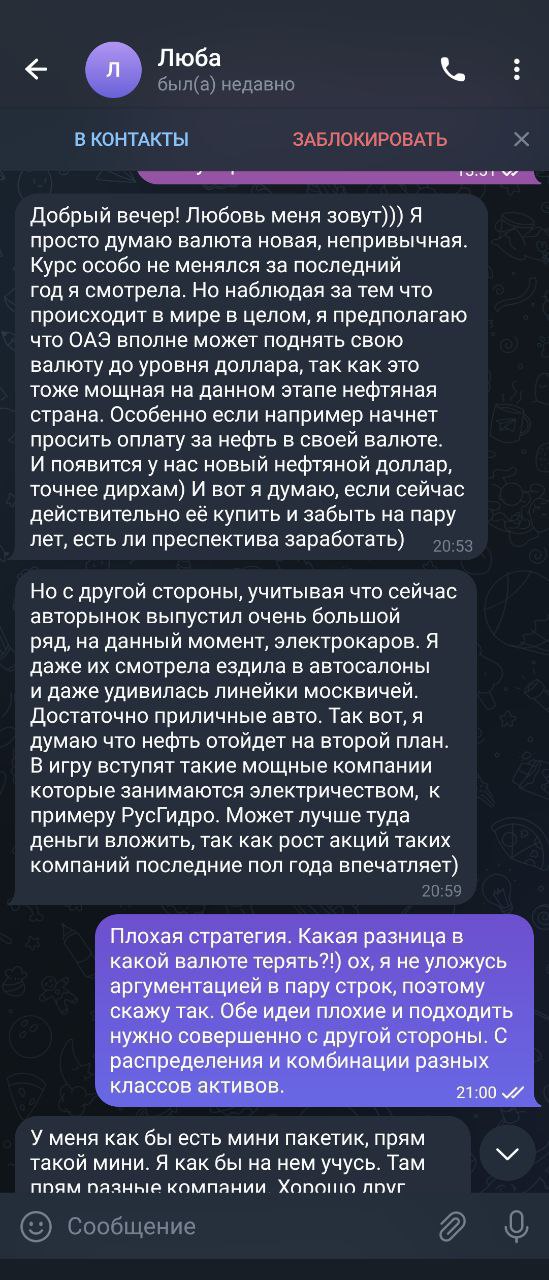Open the emoji picker
Viewport: 549px width, 1280px height.
coord(36,1226)
